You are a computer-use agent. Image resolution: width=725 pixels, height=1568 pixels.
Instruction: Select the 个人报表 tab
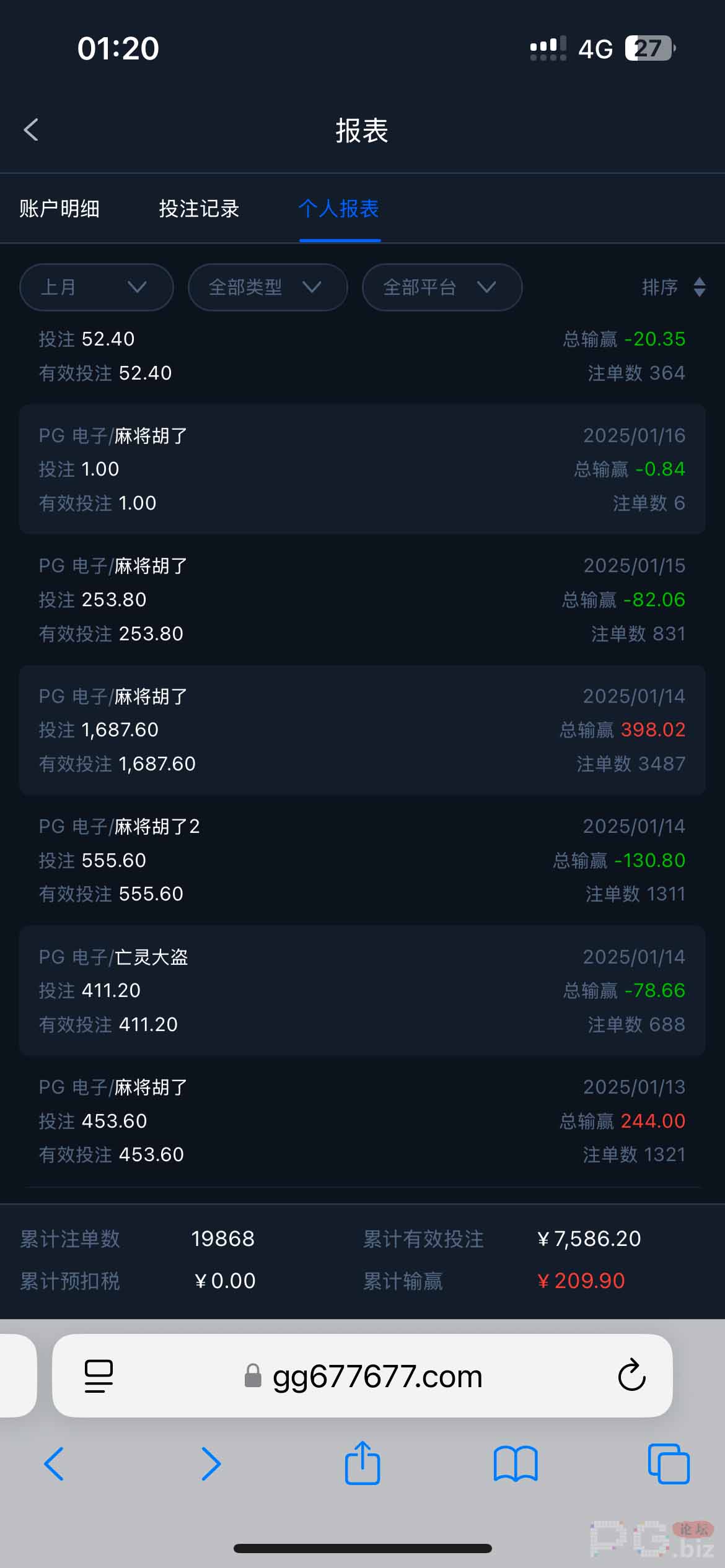pos(339,209)
